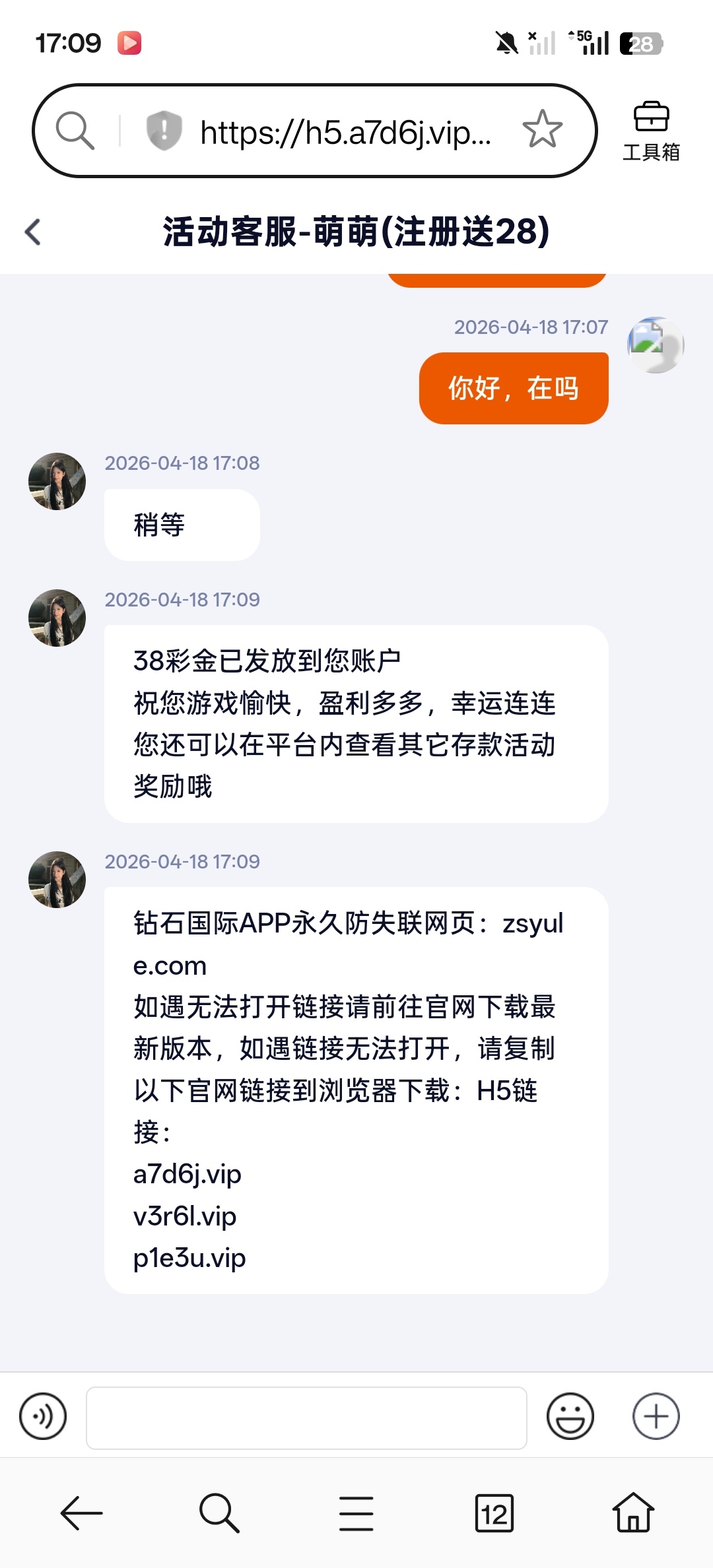Tap the search icon in the address bar
This screenshot has height=1568, width=713.
tap(75, 130)
